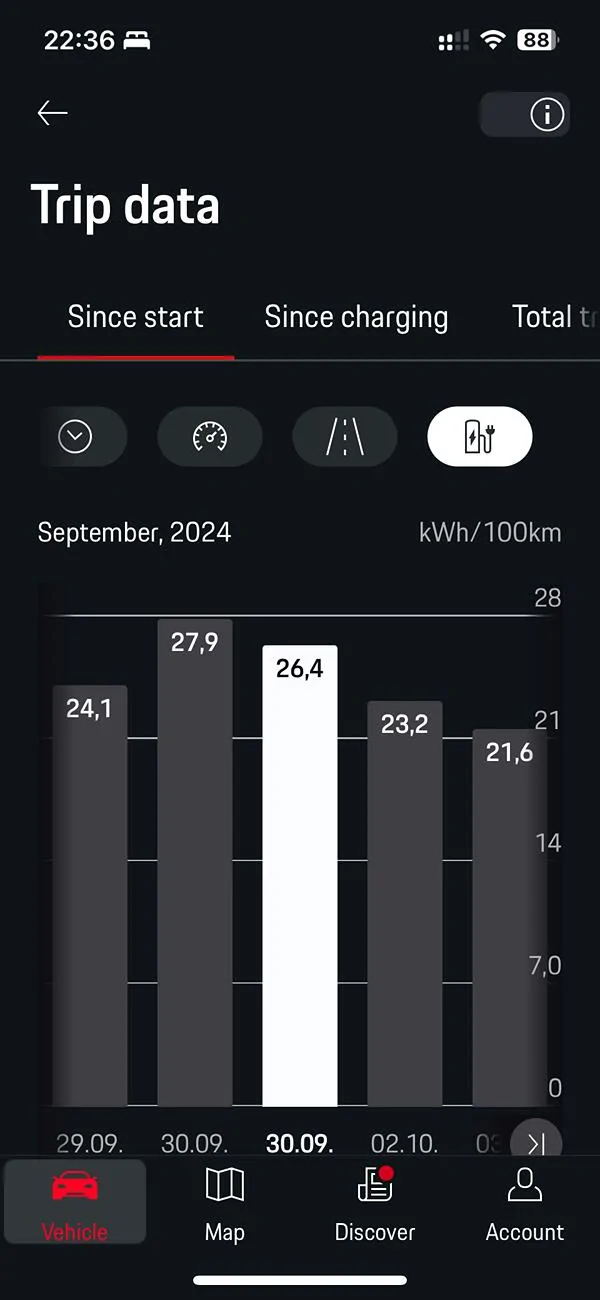Screen dimensions: 600x1300
Task: Open the trip data info icon
Action: pyautogui.click(x=546, y=115)
